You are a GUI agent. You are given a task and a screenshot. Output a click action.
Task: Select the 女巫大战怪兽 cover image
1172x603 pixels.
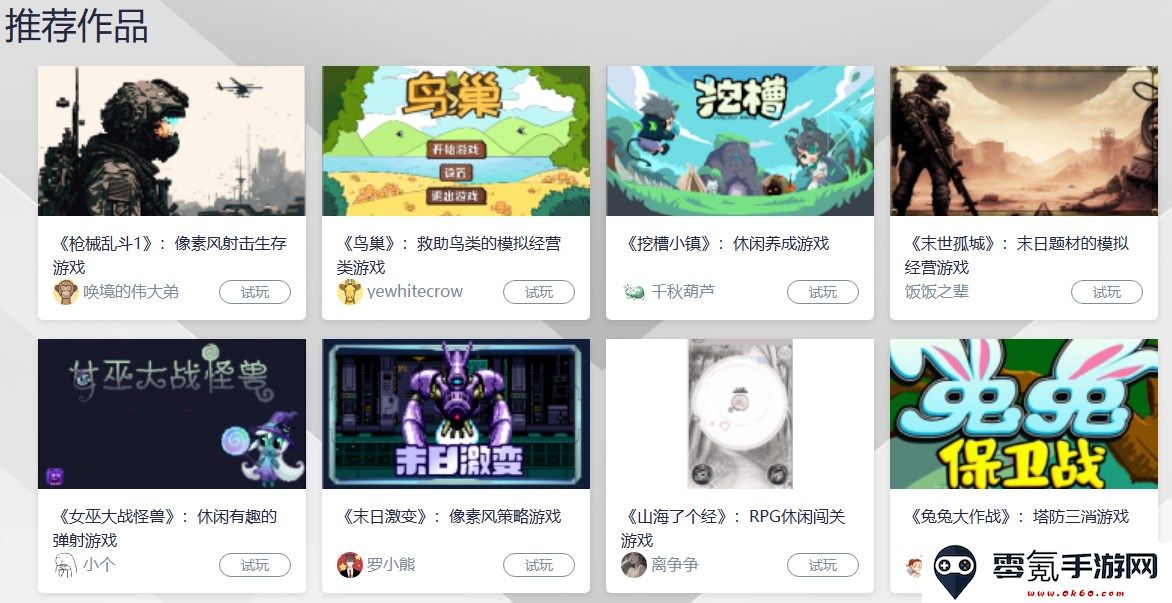pyautogui.click(x=171, y=413)
